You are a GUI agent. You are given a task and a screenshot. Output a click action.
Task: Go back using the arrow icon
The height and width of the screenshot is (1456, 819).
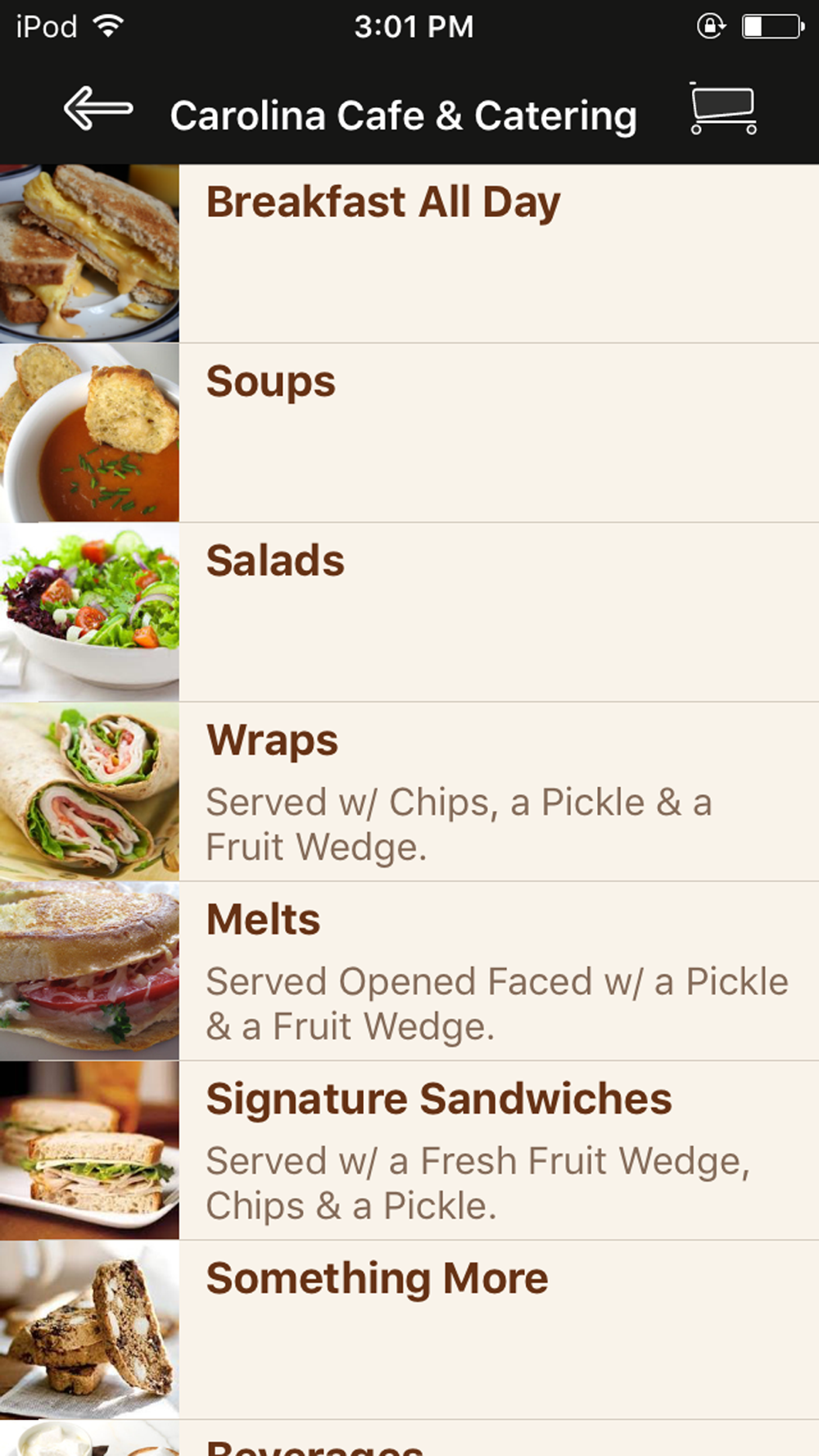[x=98, y=109]
